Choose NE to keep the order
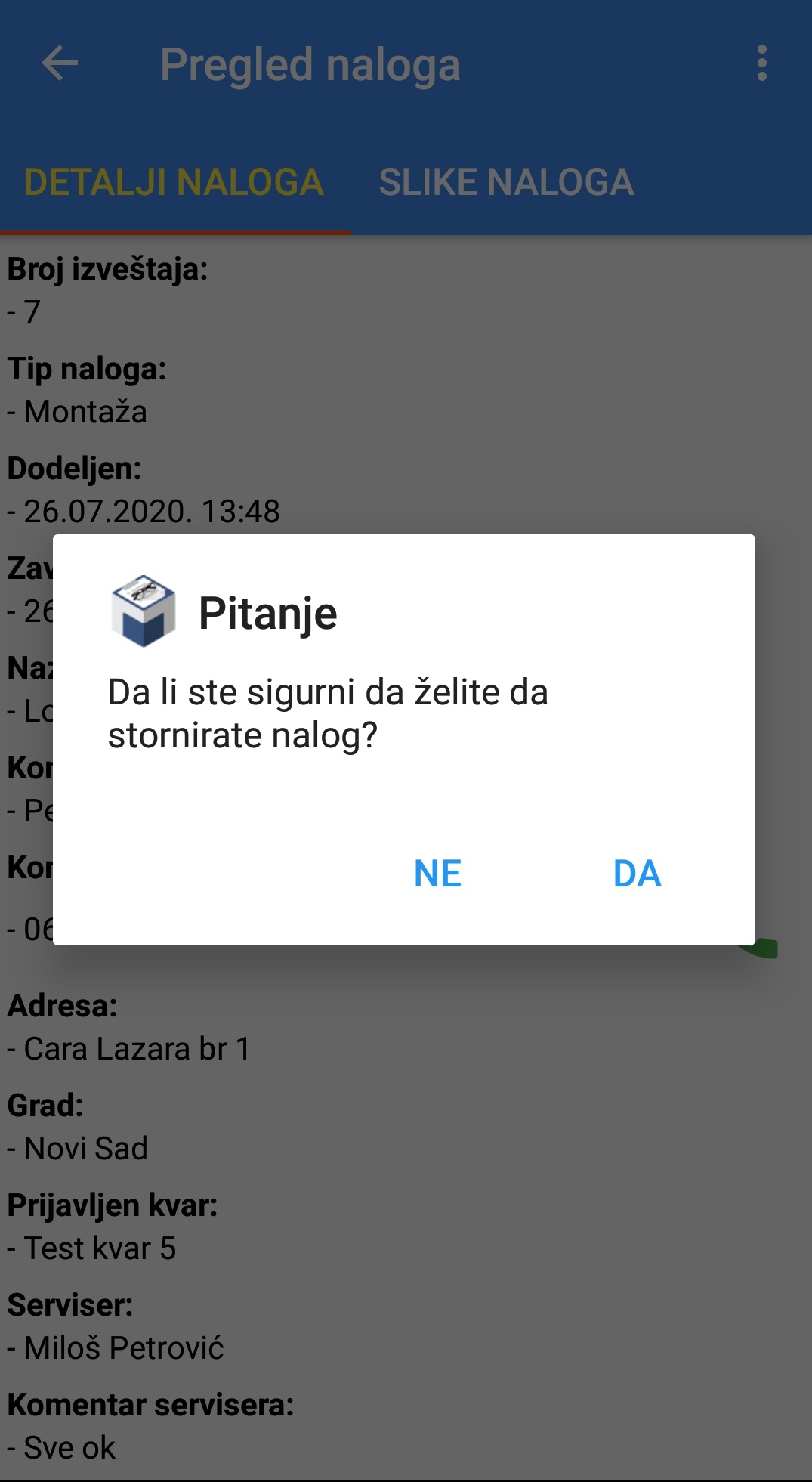This screenshot has height=1482, width=812. tap(437, 874)
